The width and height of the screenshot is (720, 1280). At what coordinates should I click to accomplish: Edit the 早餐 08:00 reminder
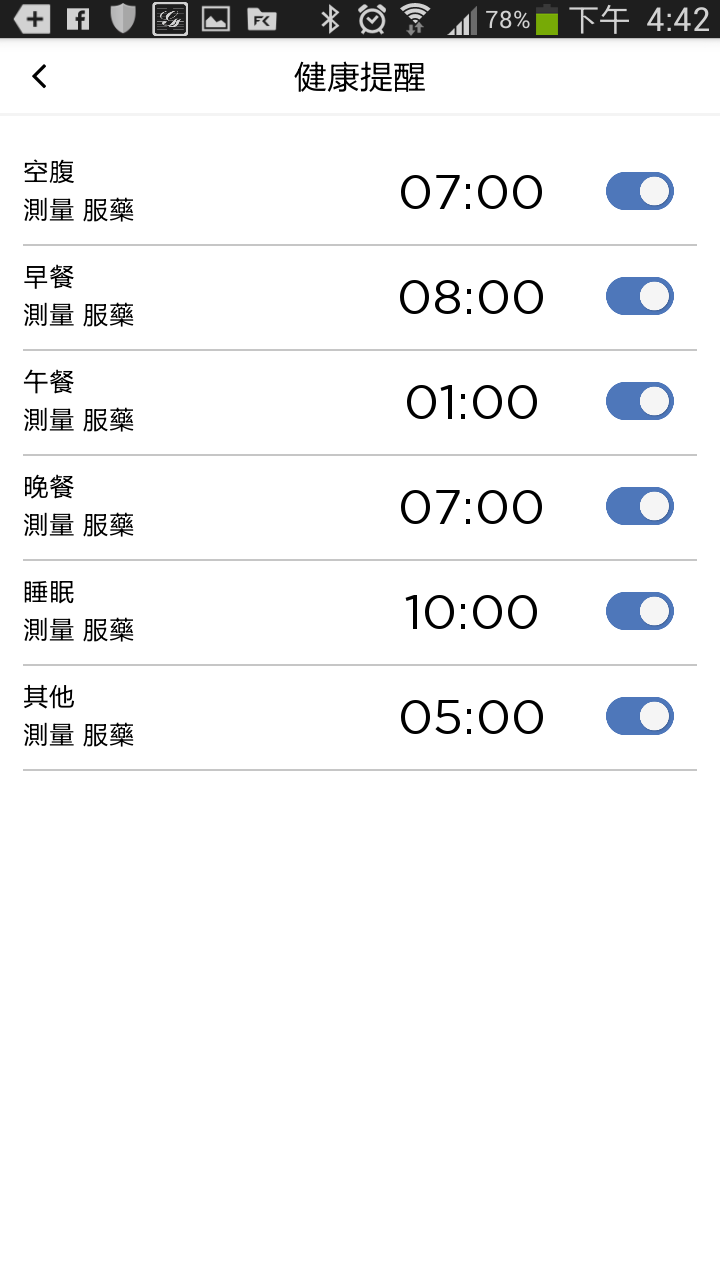tap(300, 297)
